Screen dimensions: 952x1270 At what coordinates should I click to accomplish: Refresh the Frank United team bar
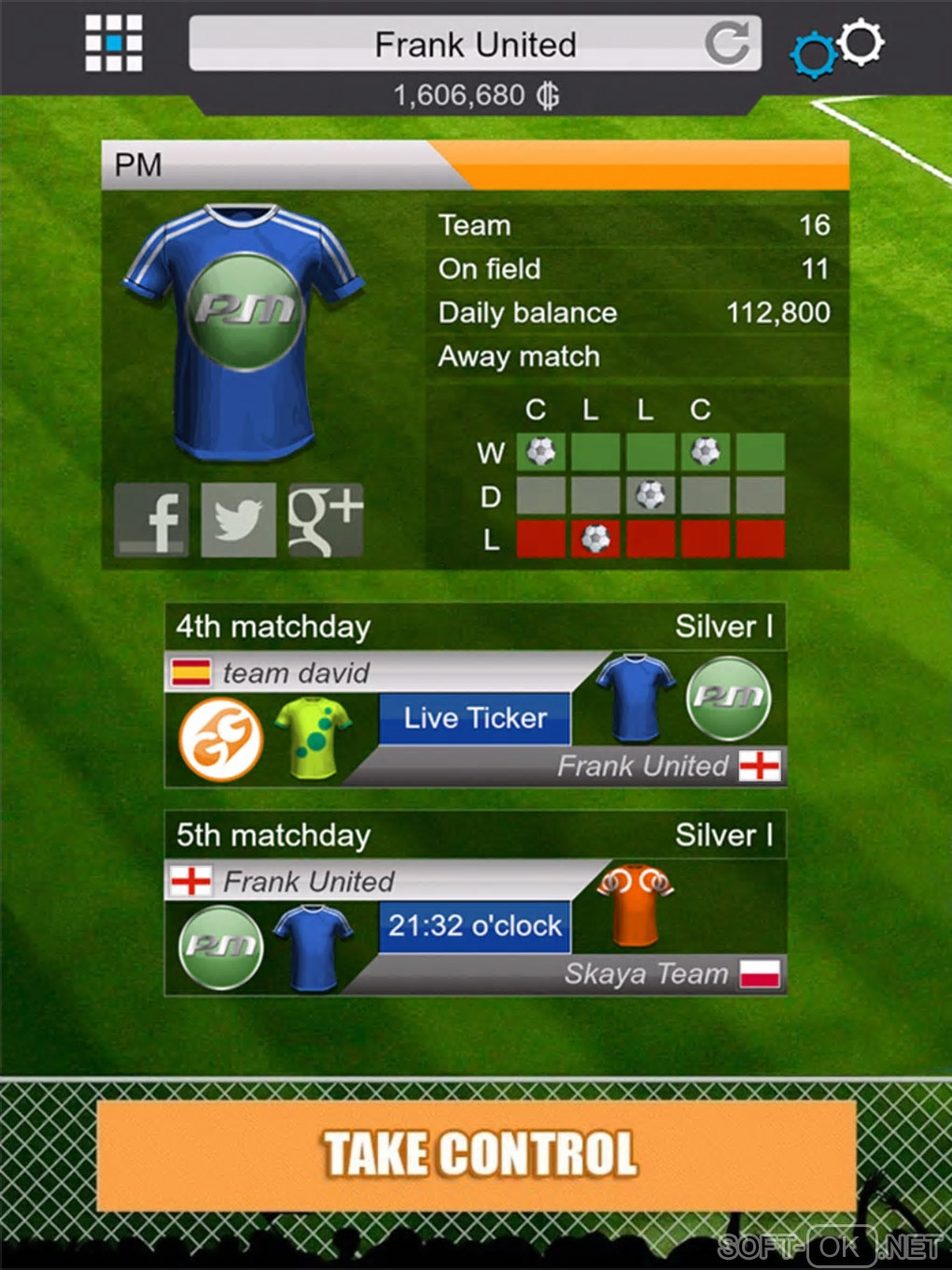(x=727, y=43)
